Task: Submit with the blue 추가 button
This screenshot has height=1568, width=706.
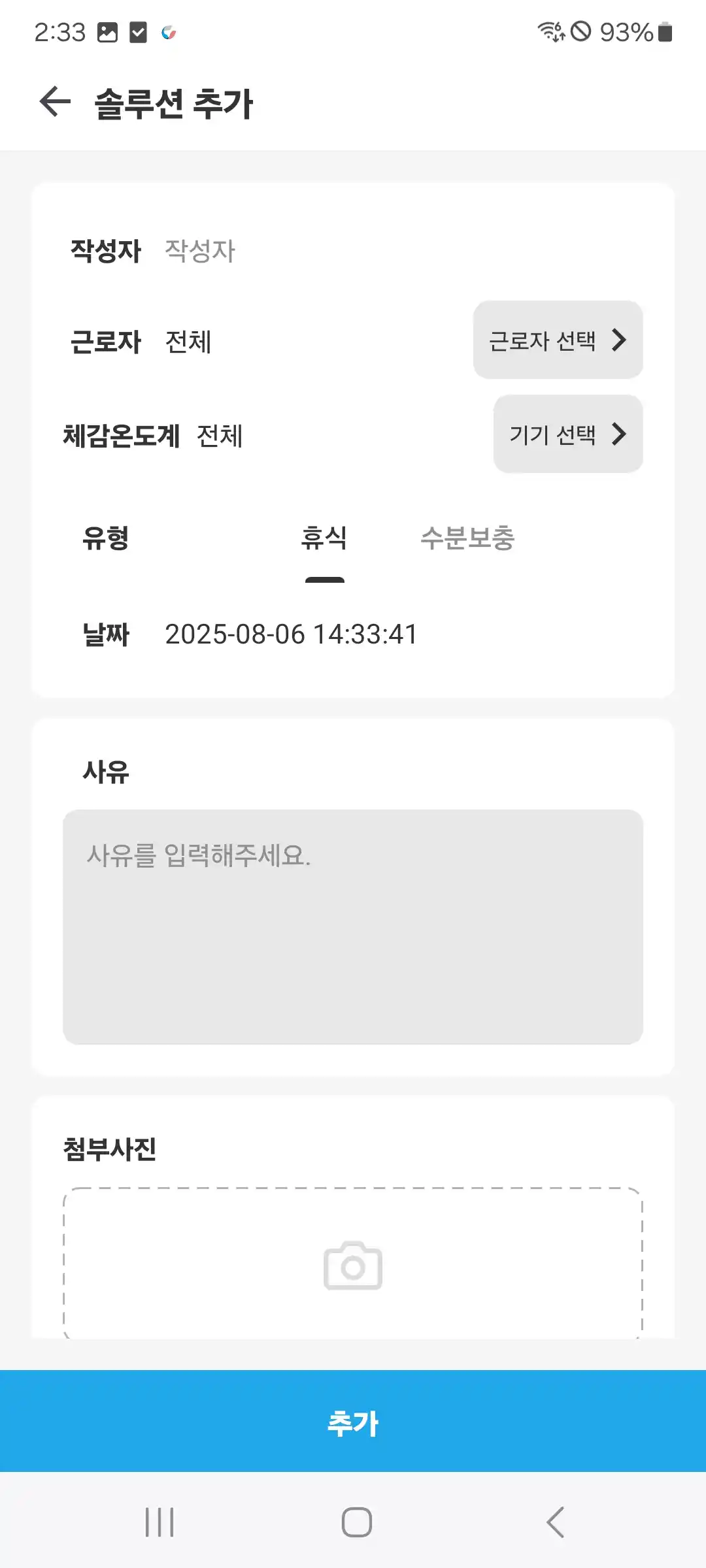Action: coord(353,1422)
